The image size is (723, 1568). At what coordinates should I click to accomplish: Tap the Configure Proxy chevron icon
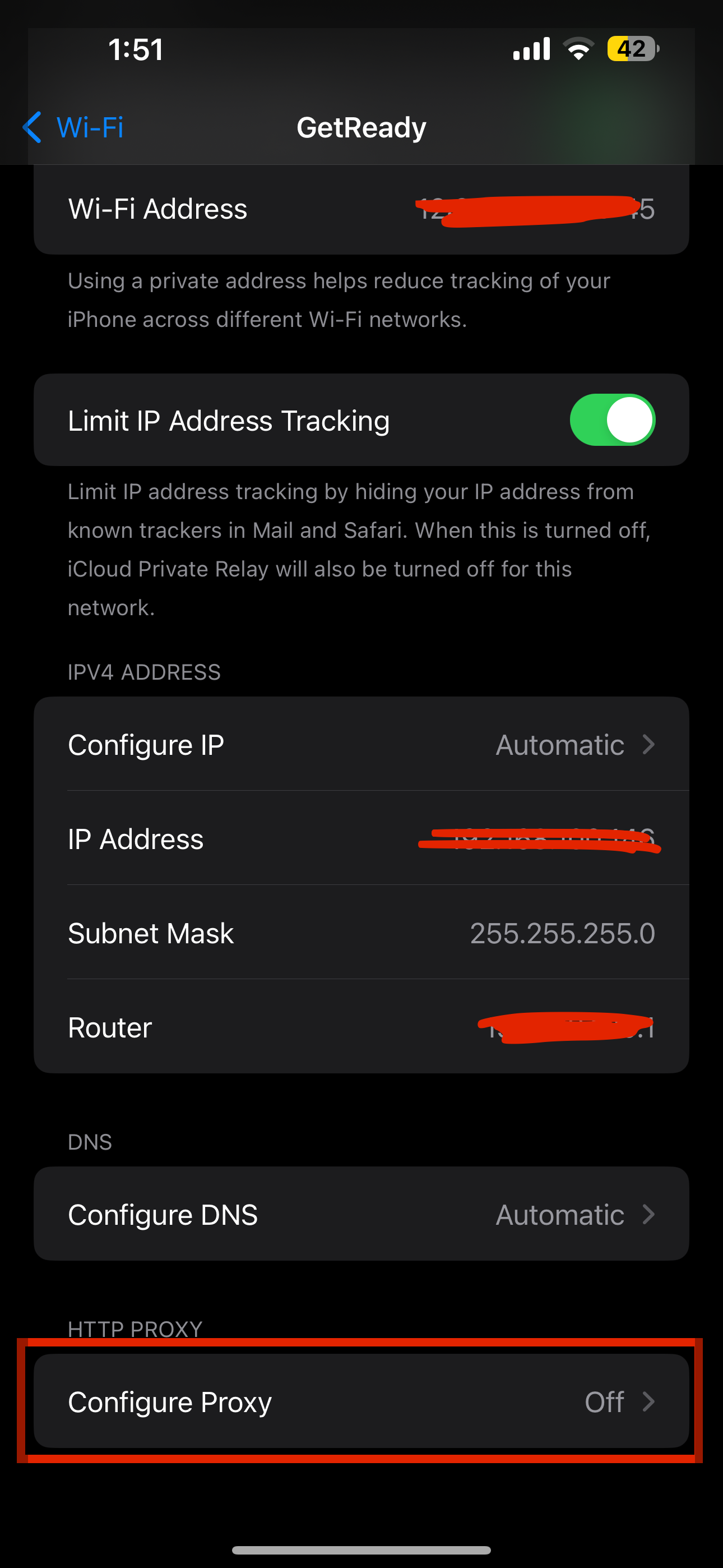click(x=649, y=1402)
